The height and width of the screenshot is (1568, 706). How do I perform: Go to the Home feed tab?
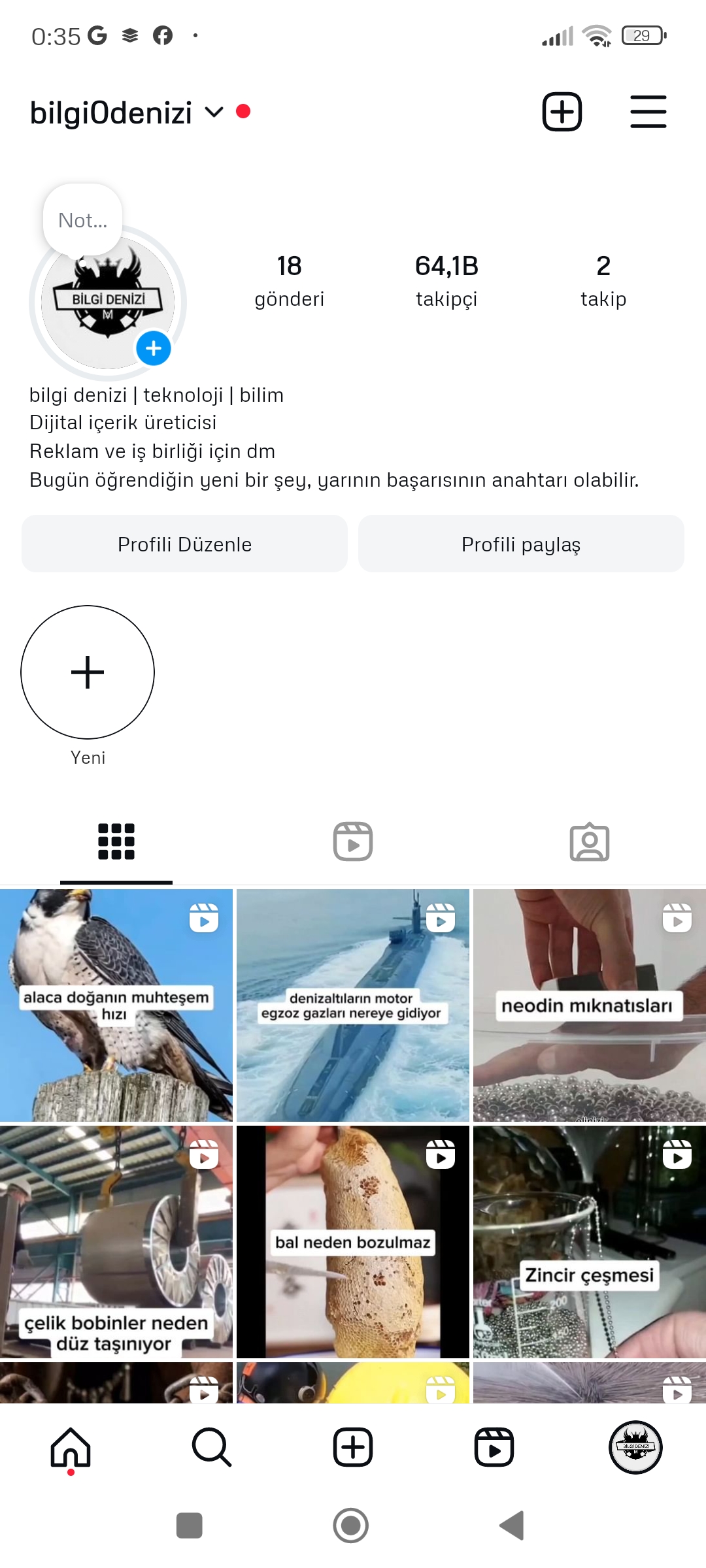(x=71, y=1448)
